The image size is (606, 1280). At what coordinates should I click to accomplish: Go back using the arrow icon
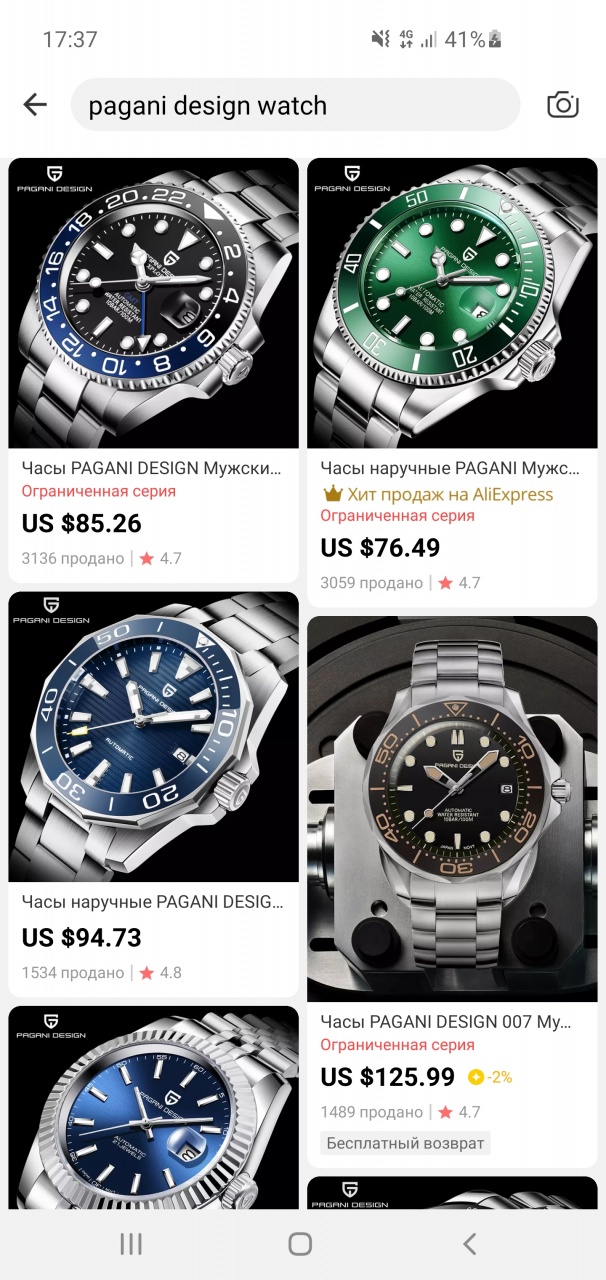35,104
